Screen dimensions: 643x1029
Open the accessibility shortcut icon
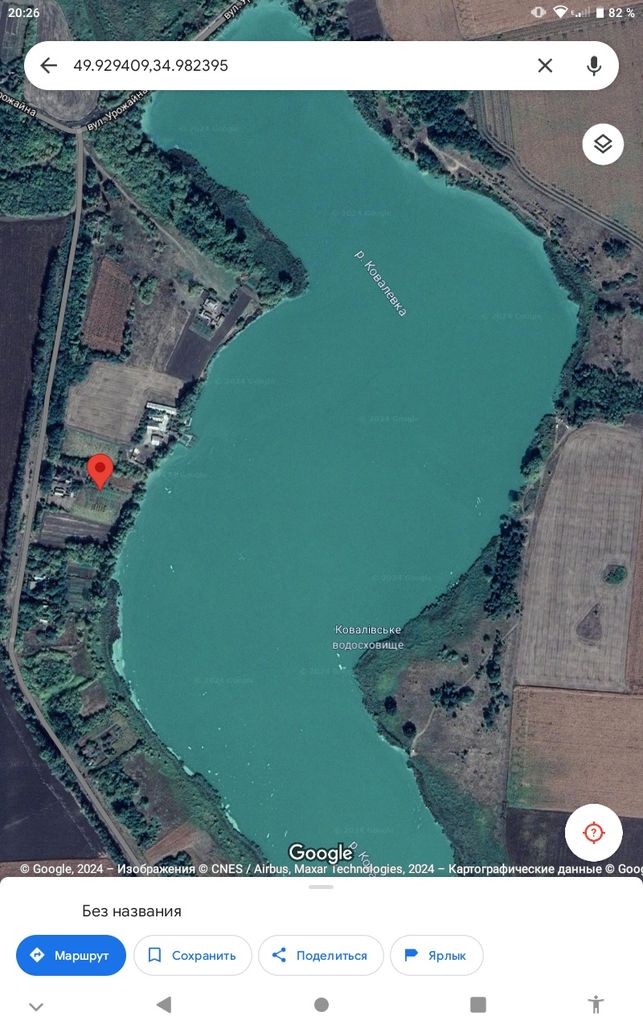[x=596, y=1004]
